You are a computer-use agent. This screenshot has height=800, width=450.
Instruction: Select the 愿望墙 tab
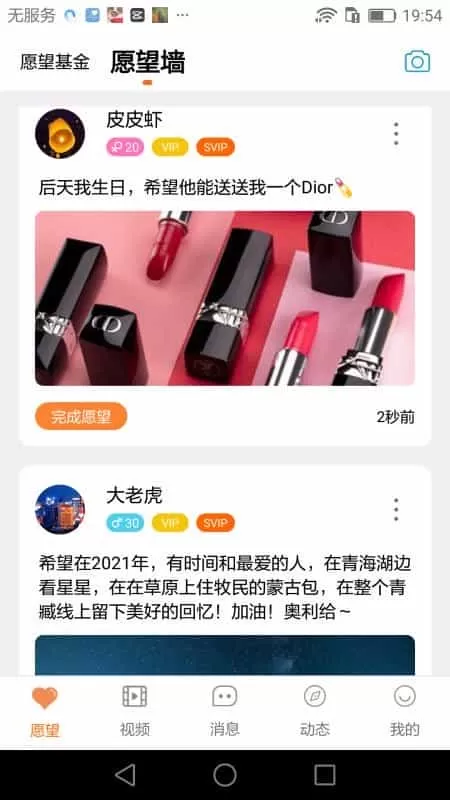147,62
